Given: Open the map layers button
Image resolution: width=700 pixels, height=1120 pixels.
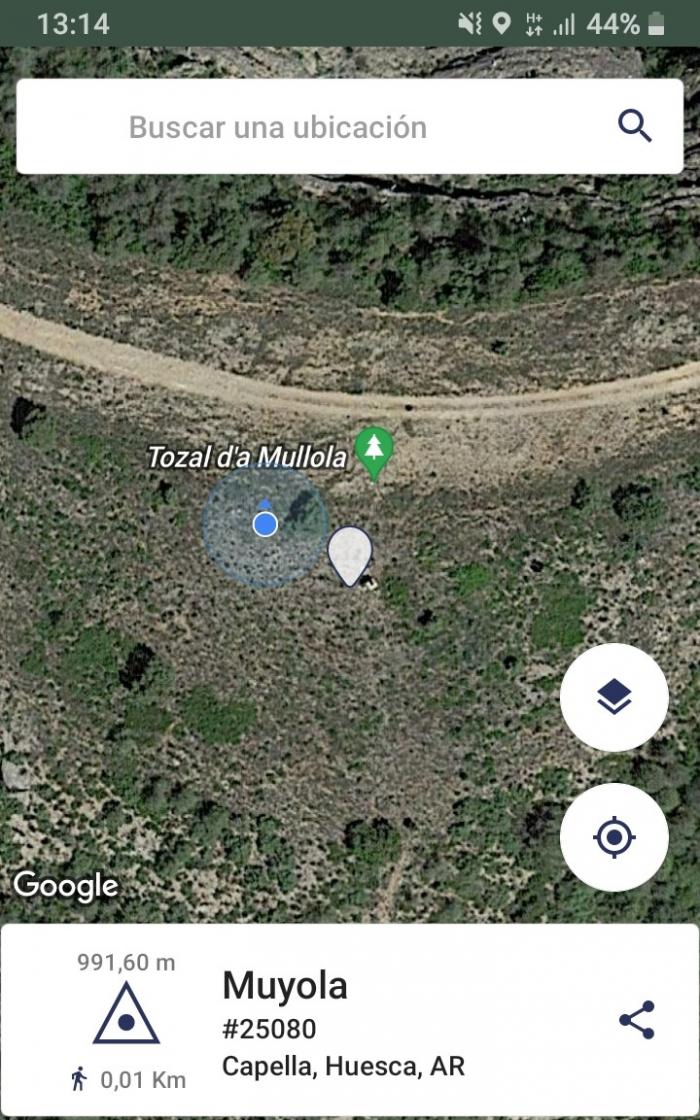Looking at the screenshot, I should (x=614, y=696).
